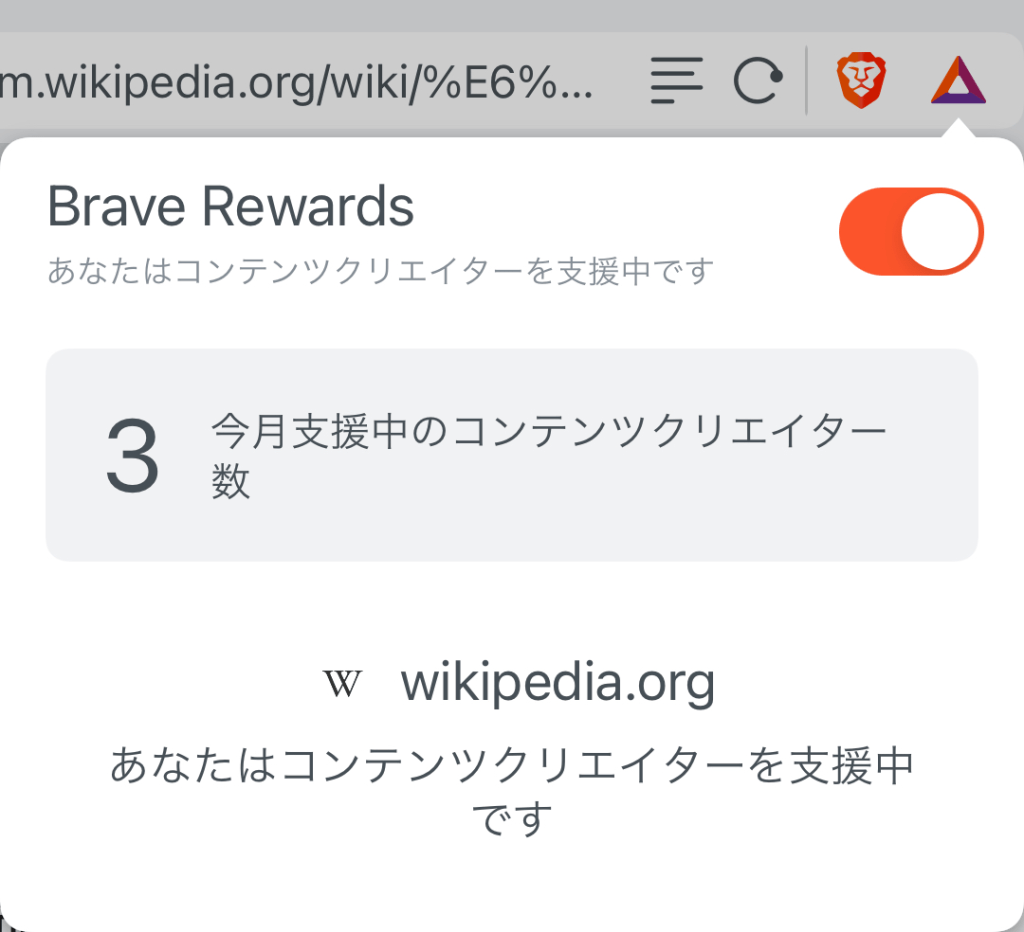Tap the Brave Rewards triangle icon
The image size is (1024, 932).
pos(958,81)
